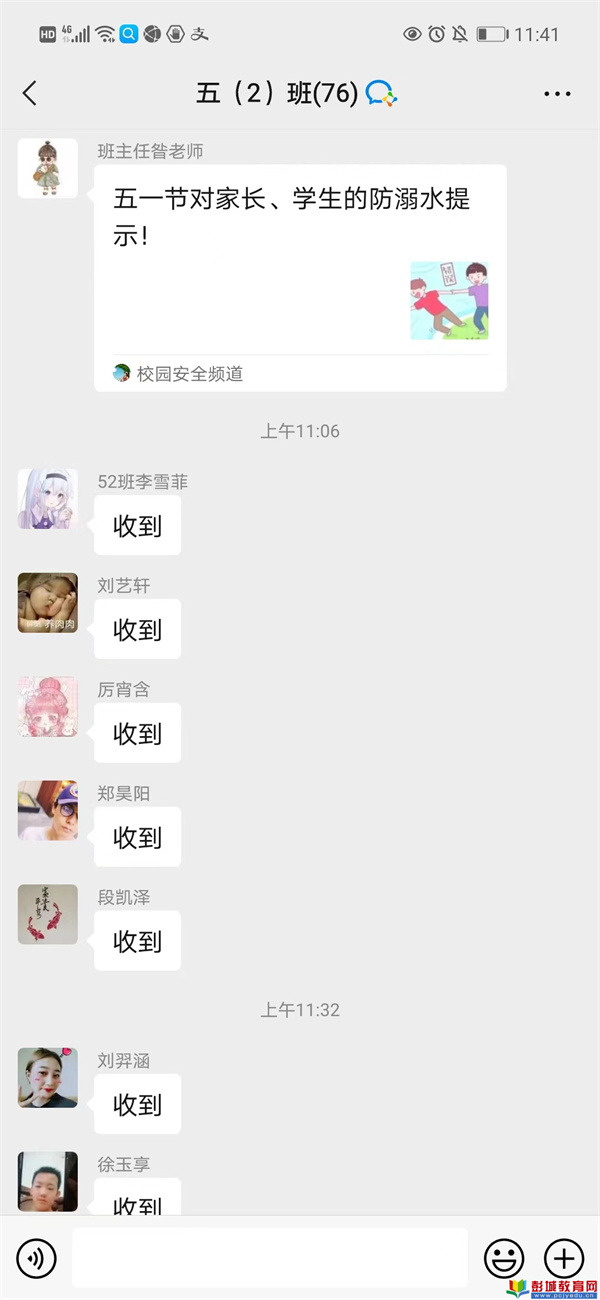Go back from the 五(2)班 group chat

(x=30, y=94)
